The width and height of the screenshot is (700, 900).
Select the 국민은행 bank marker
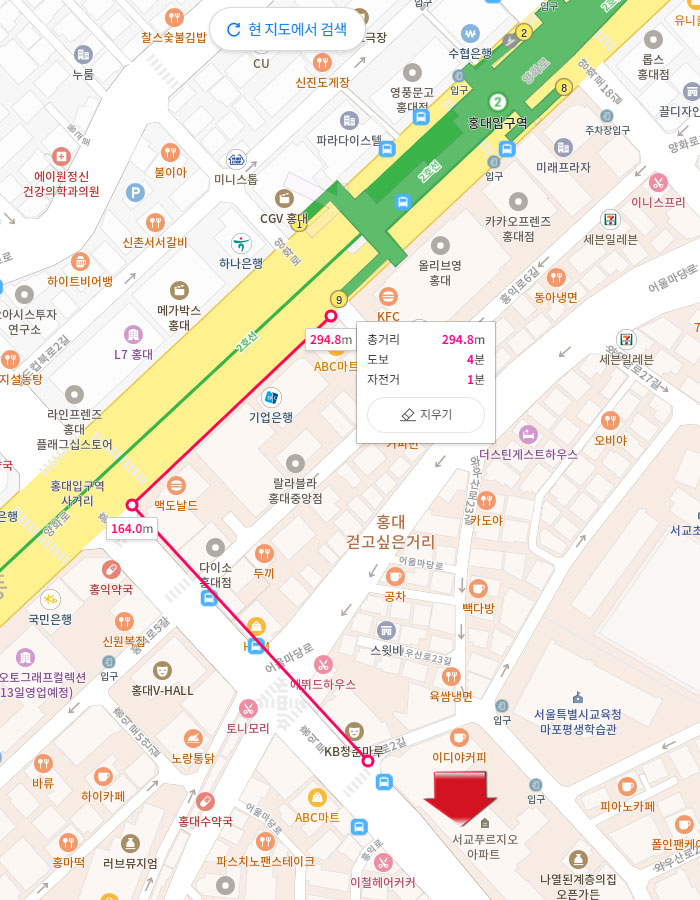coord(49,598)
